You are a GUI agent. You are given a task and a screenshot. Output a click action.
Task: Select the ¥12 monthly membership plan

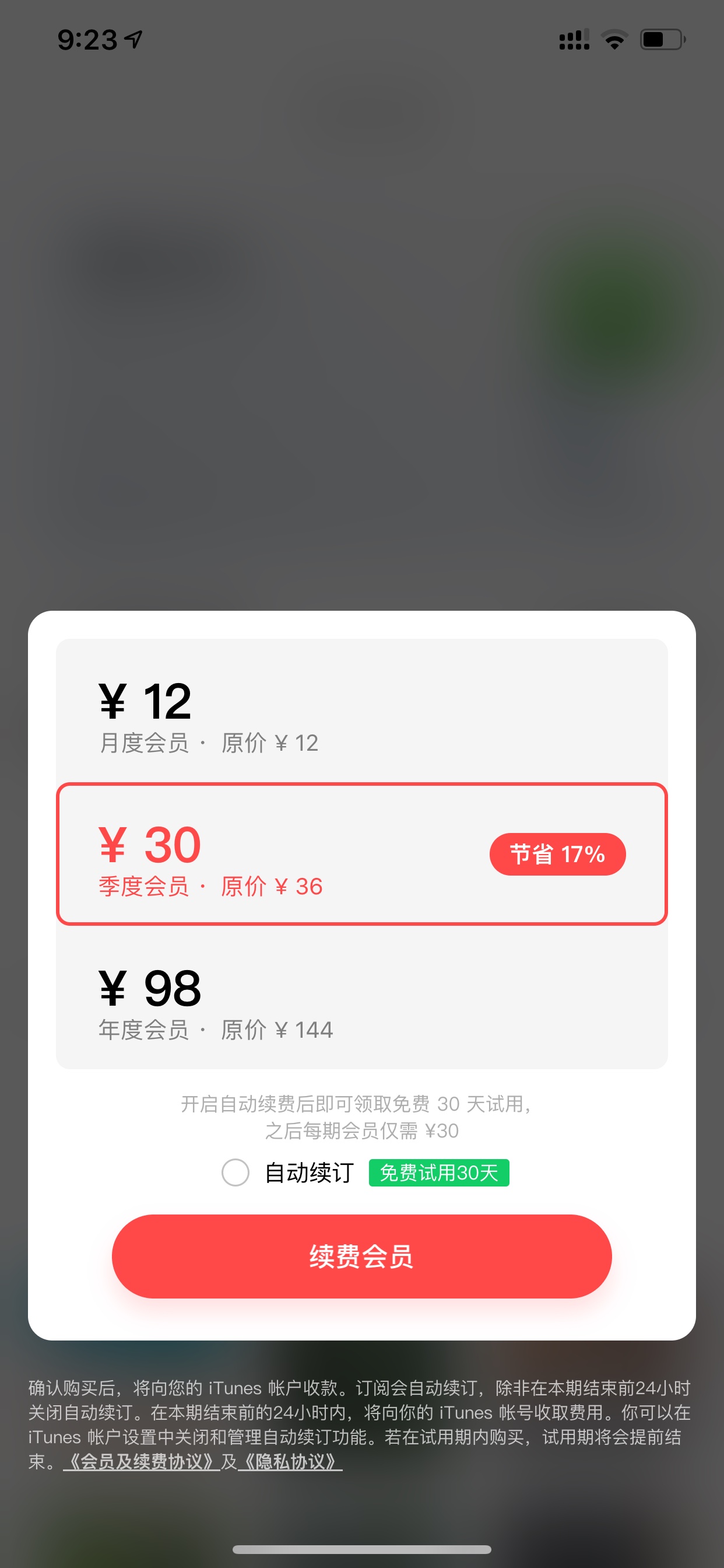click(x=361, y=711)
